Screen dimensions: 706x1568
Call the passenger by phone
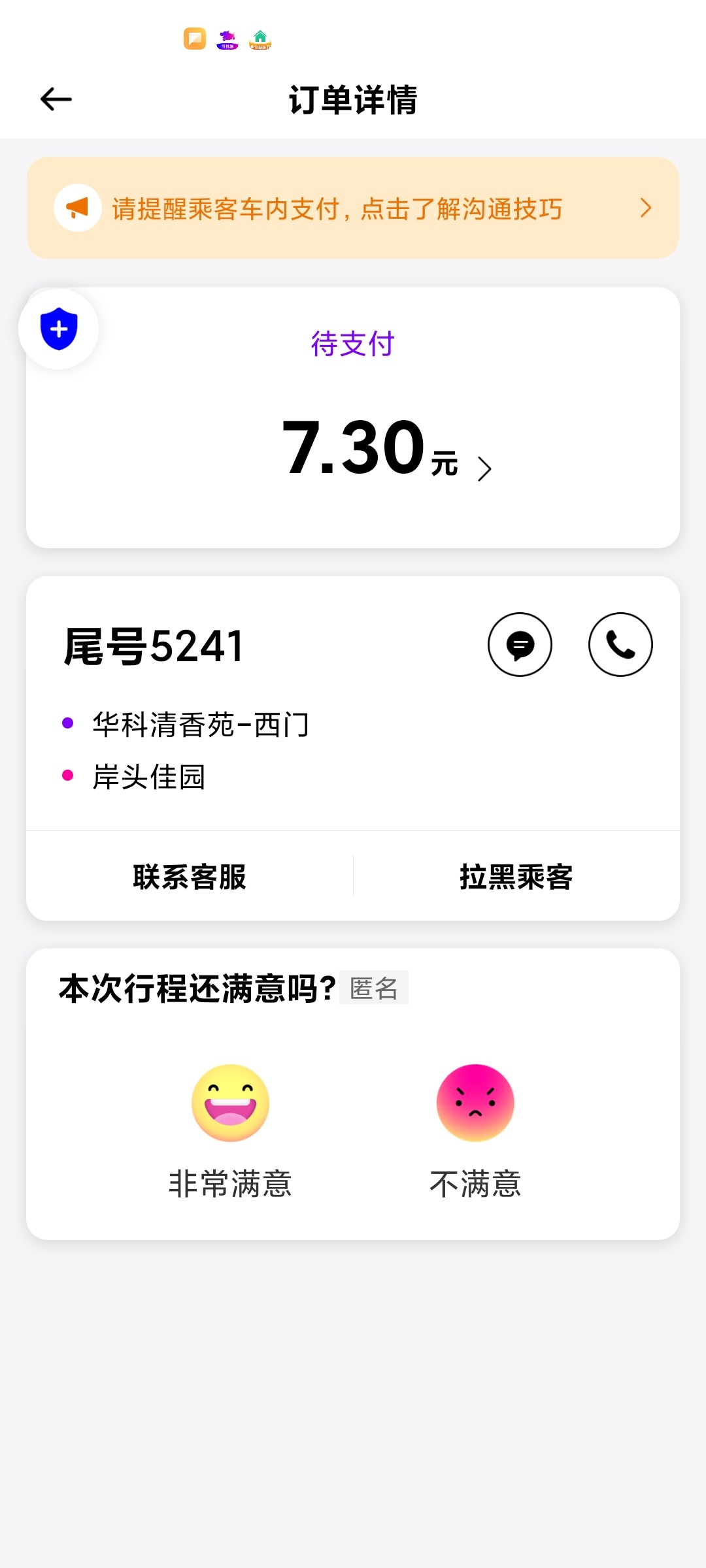620,644
